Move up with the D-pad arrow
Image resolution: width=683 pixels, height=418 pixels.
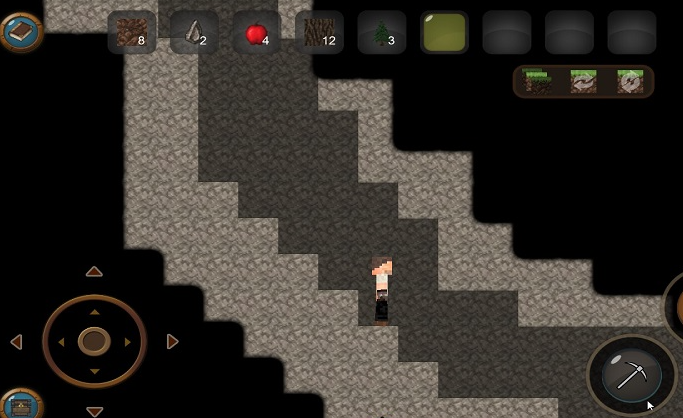click(94, 272)
